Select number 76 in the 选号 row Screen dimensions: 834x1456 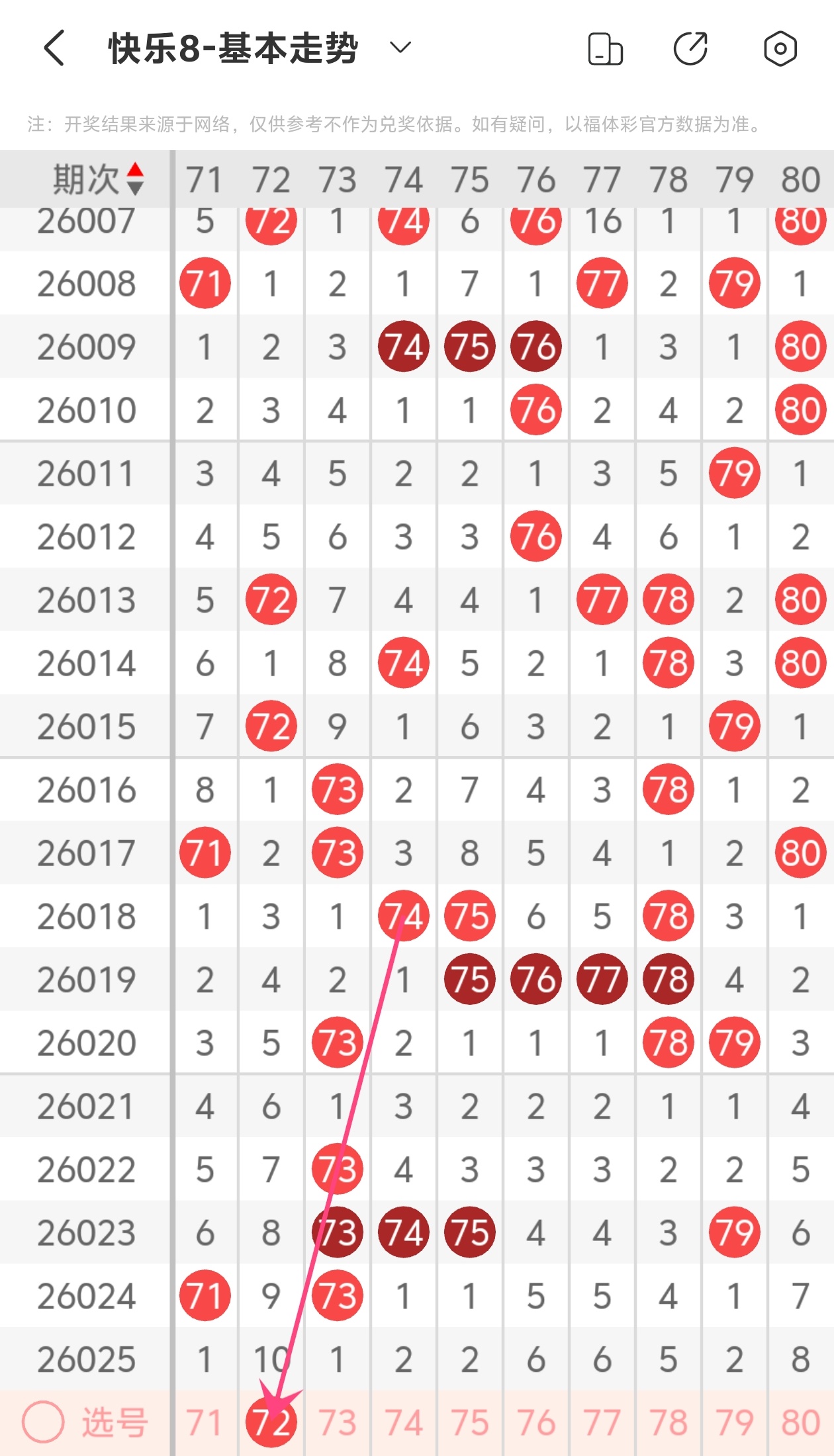tap(535, 1422)
